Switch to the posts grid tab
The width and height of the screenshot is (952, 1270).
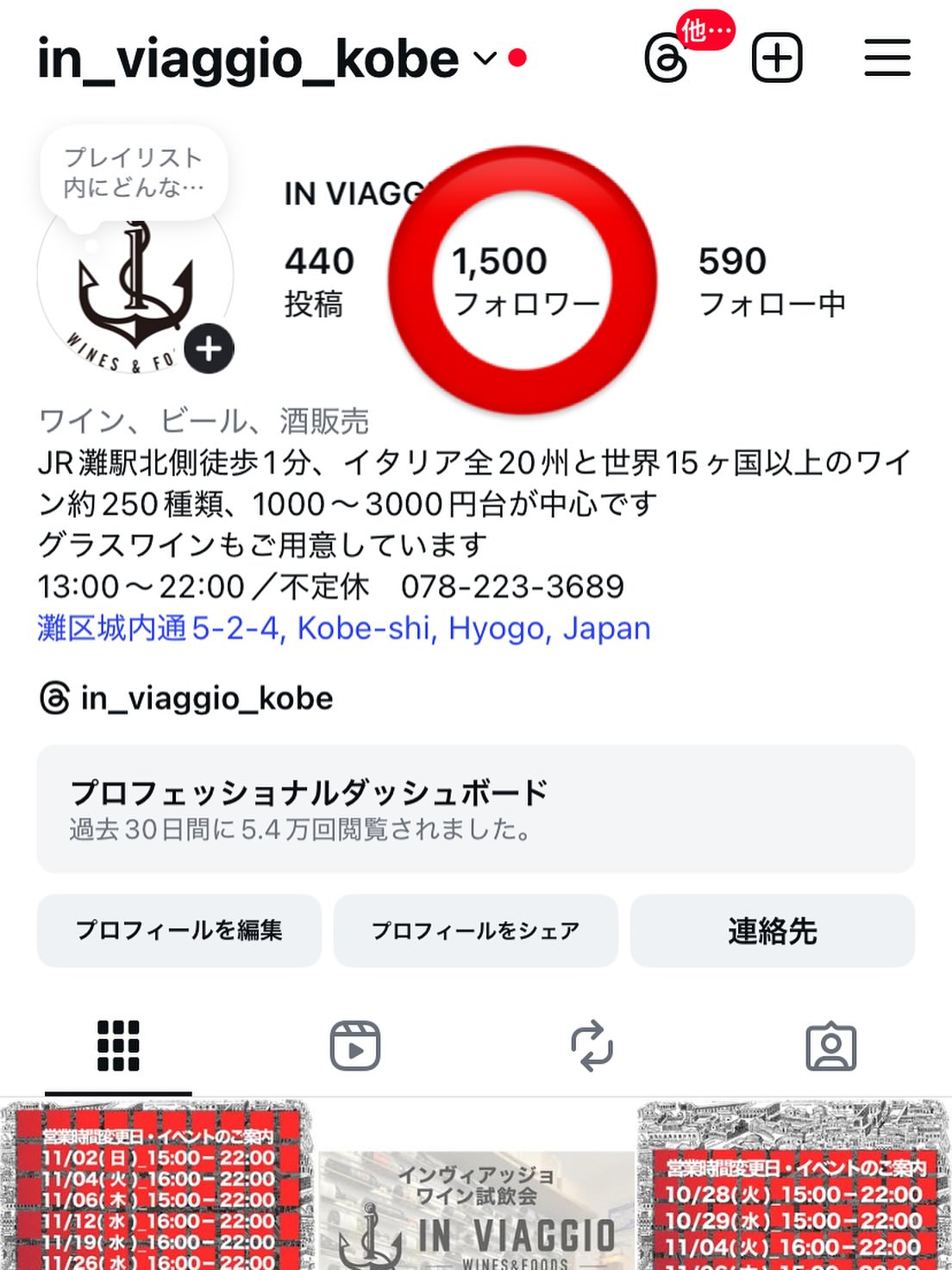tap(118, 1046)
